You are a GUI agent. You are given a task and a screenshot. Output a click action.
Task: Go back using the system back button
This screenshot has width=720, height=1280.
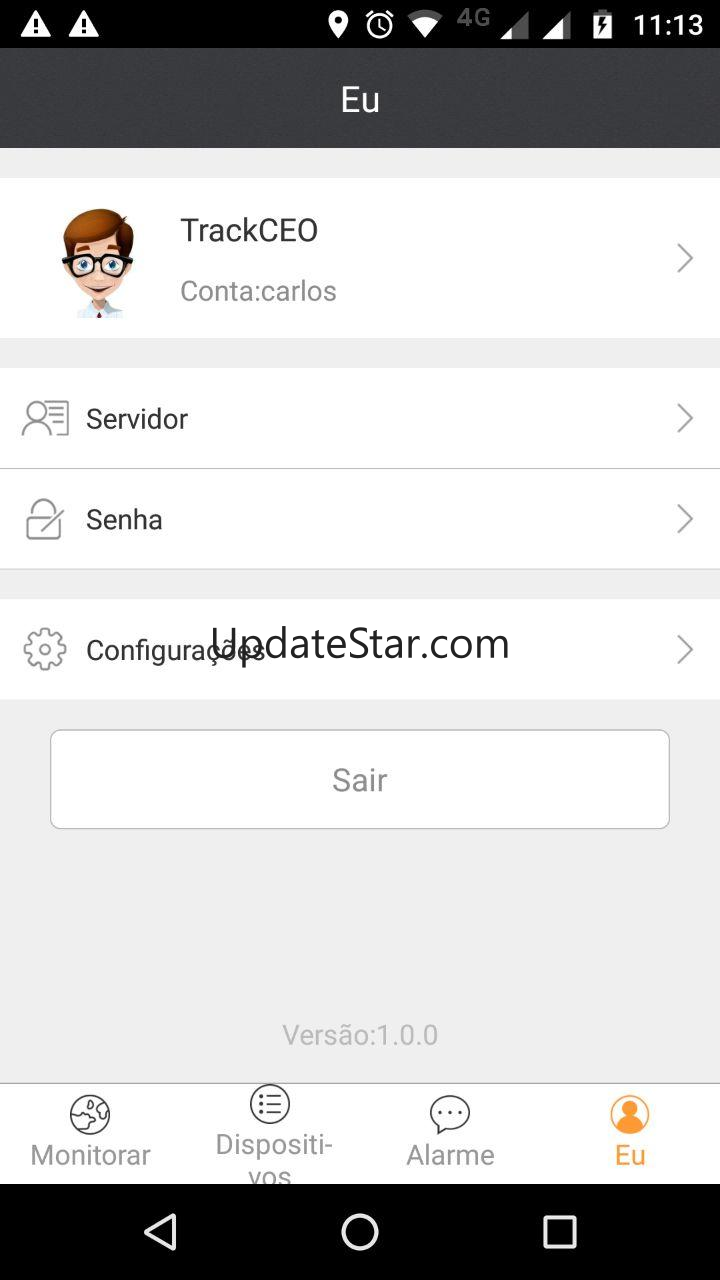coord(160,1232)
